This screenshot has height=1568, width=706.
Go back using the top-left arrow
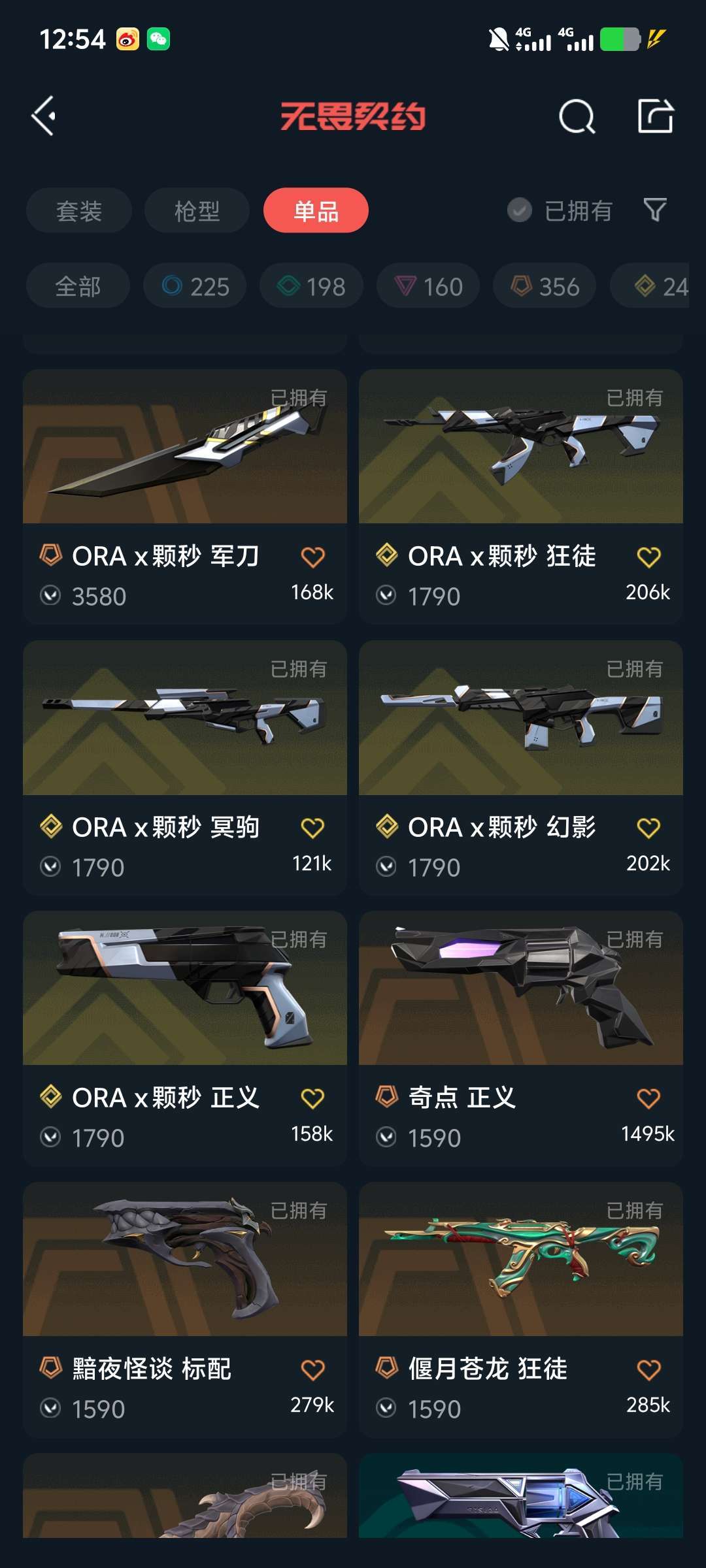tap(44, 116)
